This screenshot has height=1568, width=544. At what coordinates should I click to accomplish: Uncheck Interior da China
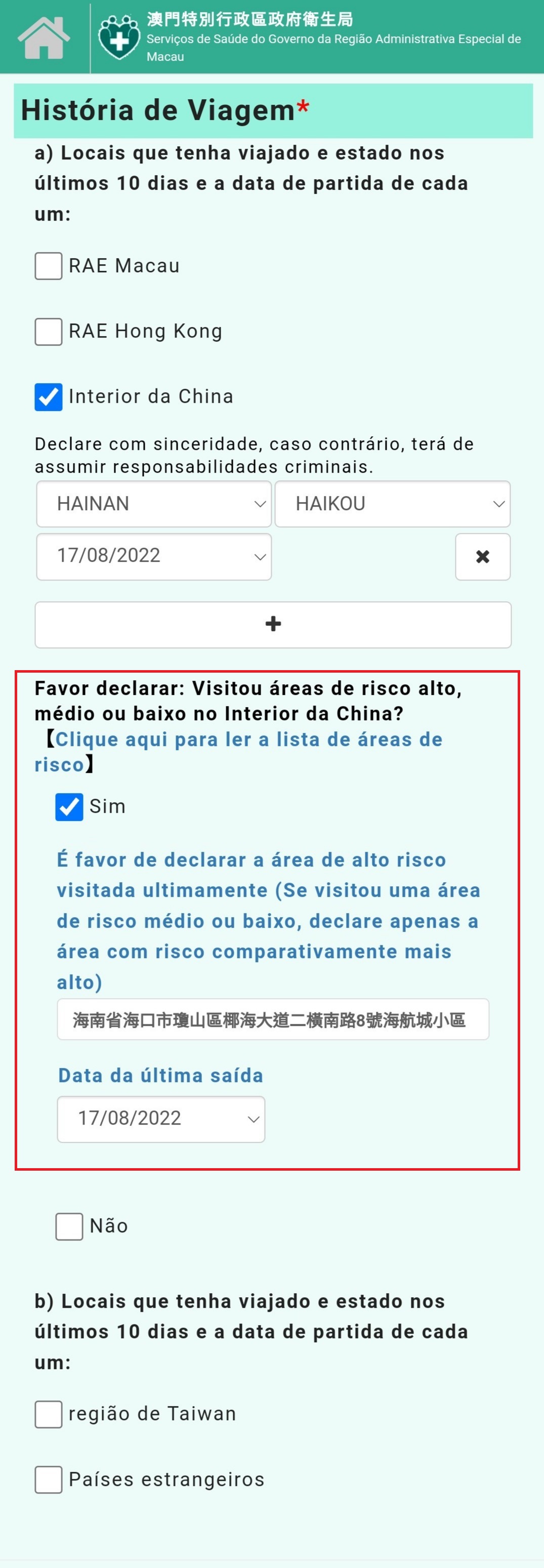tap(49, 397)
